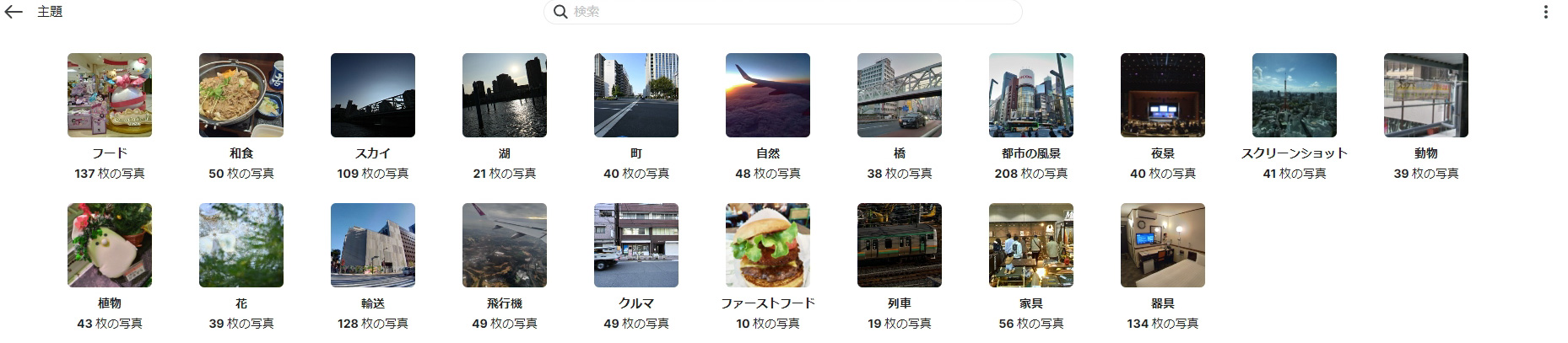
Task: Go back using the arrow icon
Action: (14, 12)
